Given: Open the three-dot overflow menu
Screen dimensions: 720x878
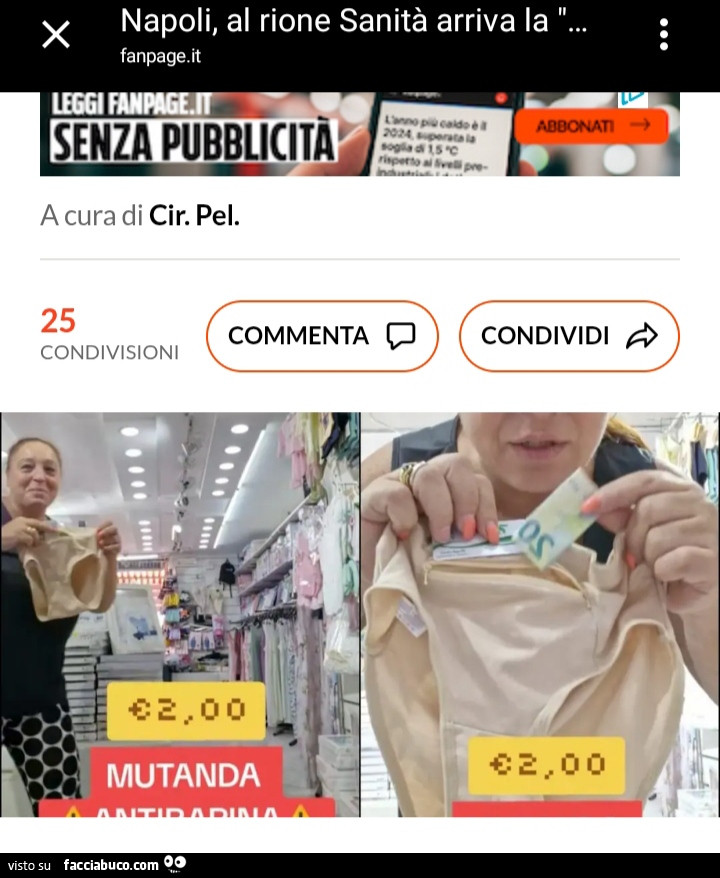Looking at the screenshot, I should click(664, 35).
